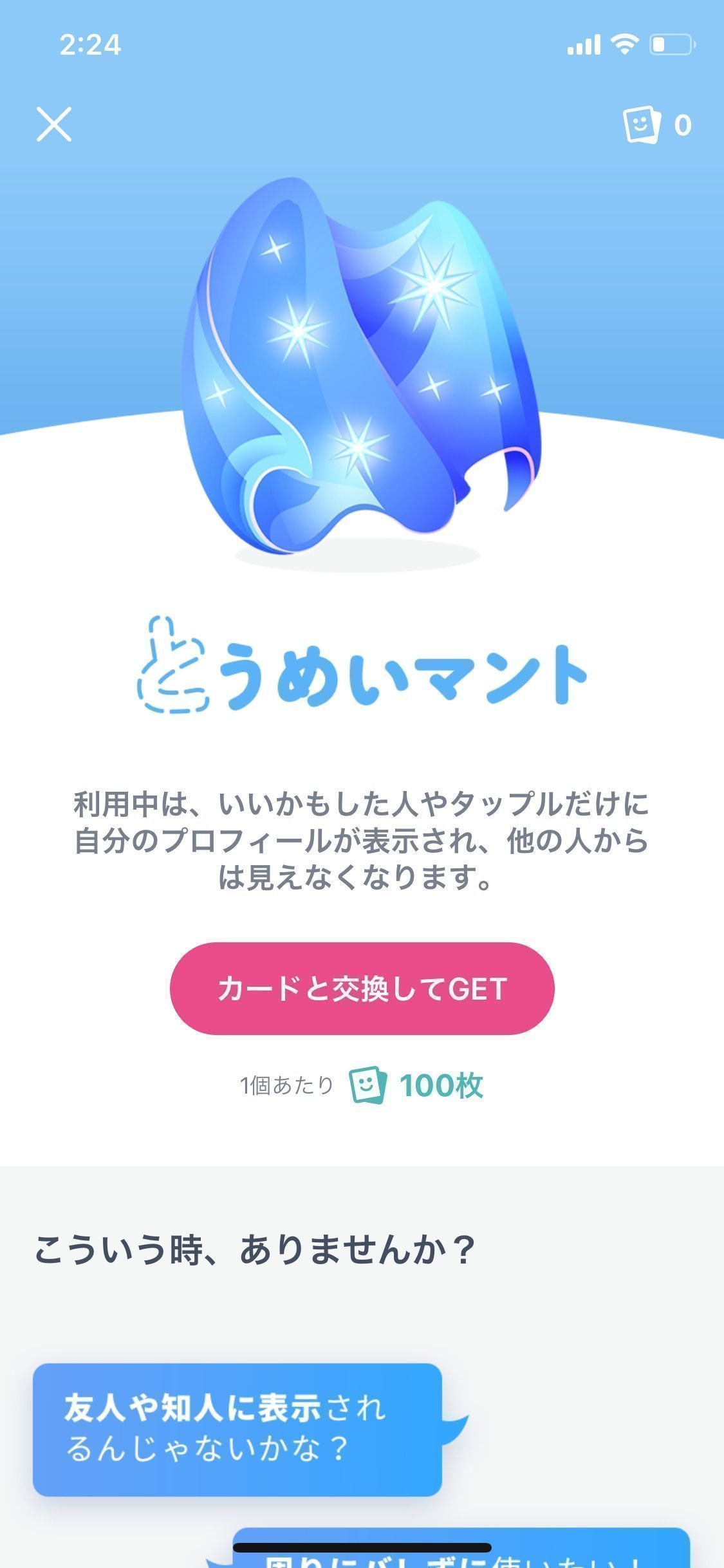
Task: Close the とうめいマント screen
Action: click(54, 124)
